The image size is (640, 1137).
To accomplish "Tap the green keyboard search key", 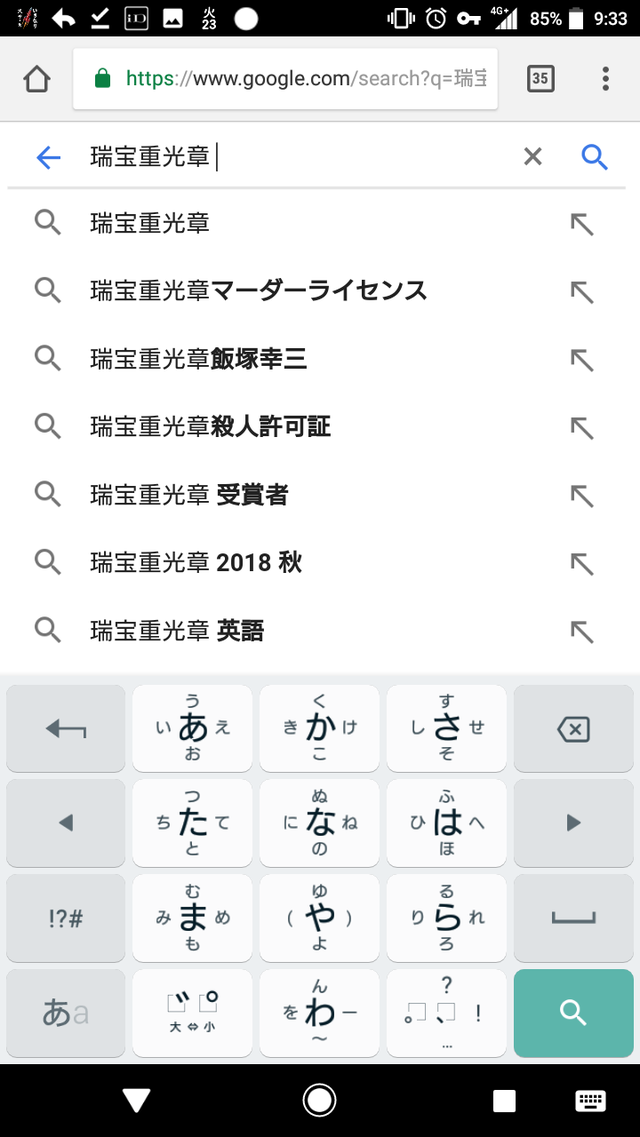I will click(x=573, y=1013).
